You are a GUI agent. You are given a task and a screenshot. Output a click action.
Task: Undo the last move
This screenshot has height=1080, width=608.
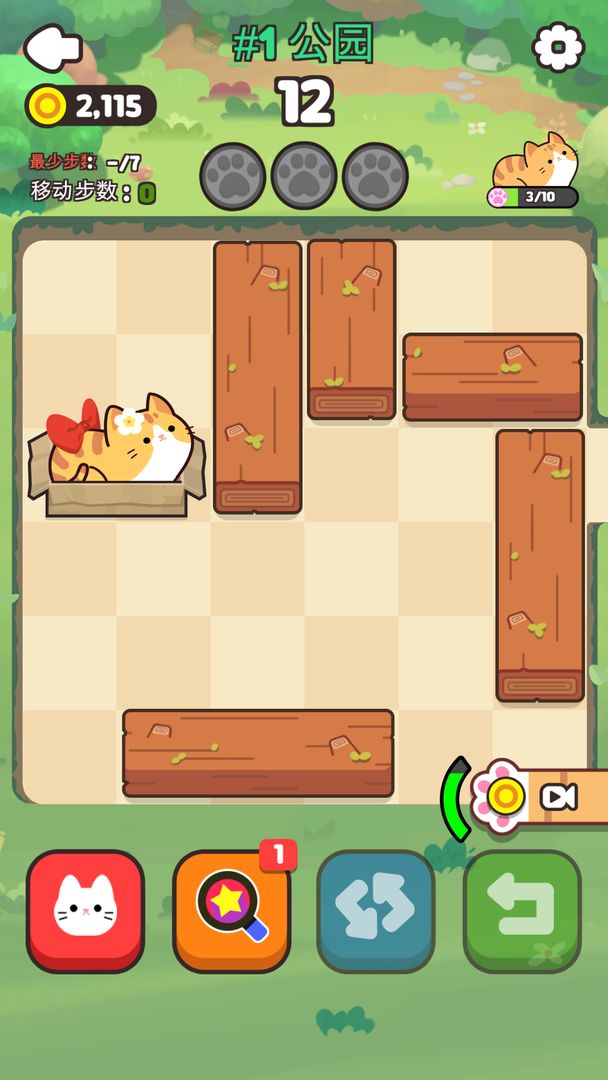pos(522,910)
